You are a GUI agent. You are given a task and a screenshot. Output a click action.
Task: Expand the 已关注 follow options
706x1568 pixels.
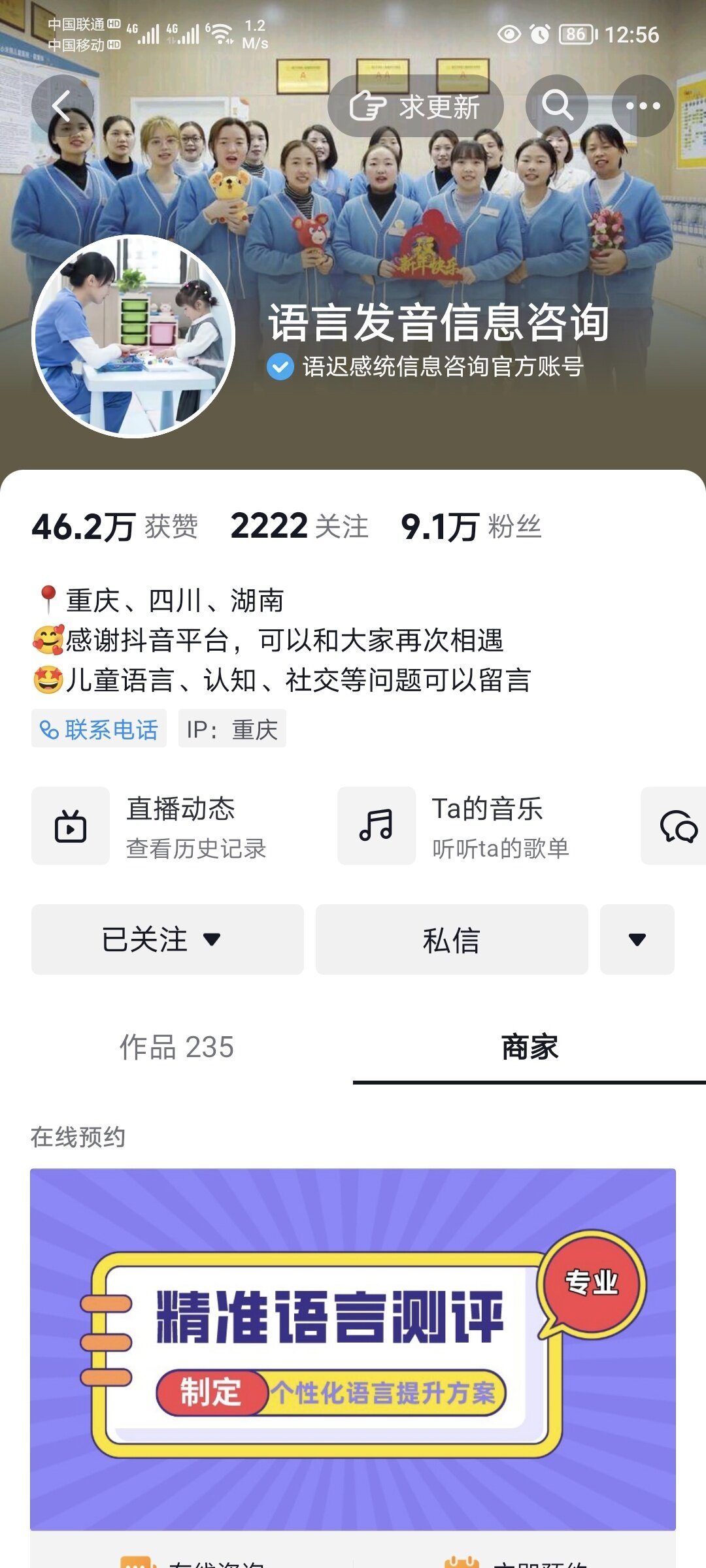(x=167, y=939)
